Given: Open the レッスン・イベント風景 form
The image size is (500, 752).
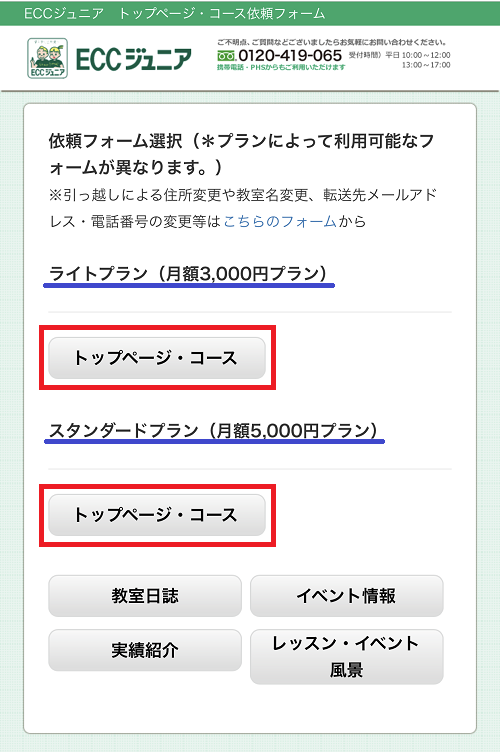Looking at the screenshot, I should click(347, 657).
